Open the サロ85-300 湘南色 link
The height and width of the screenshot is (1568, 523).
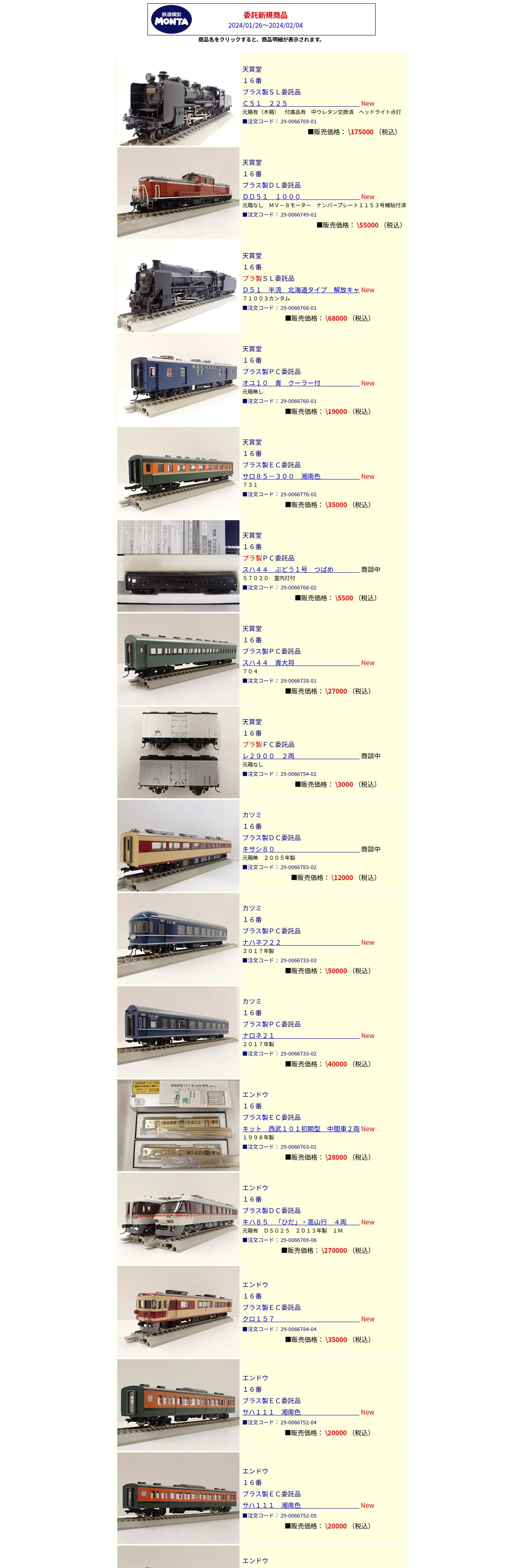(281, 476)
